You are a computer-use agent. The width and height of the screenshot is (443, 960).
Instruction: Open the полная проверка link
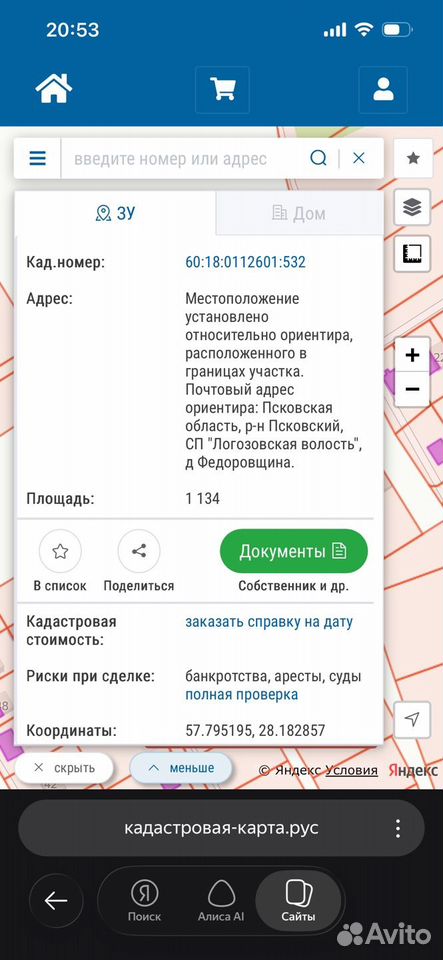click(242, 695)
